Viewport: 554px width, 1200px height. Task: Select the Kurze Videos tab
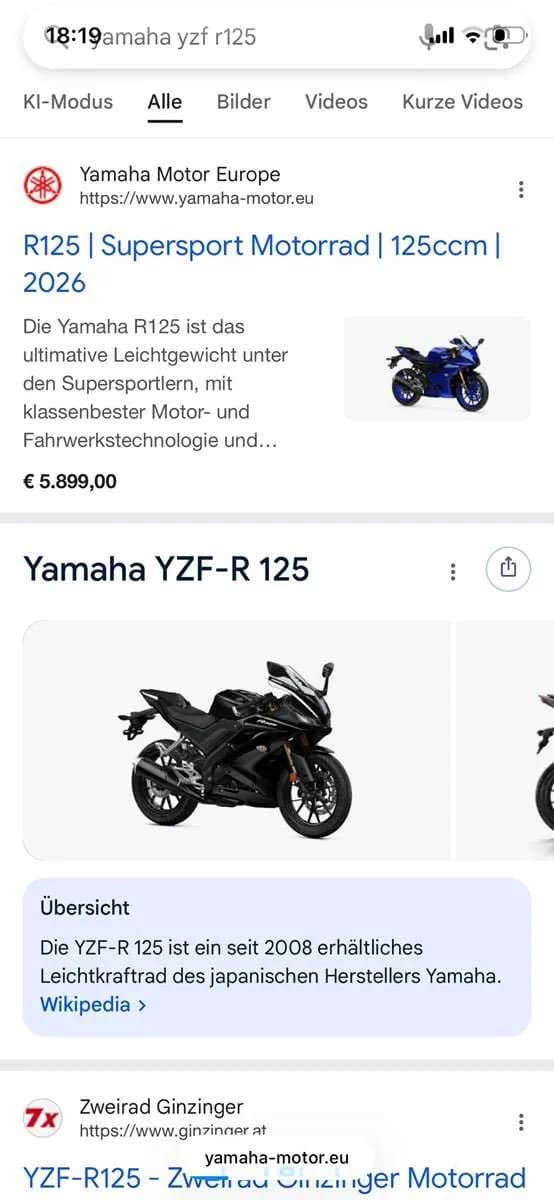tap(462, 102)
